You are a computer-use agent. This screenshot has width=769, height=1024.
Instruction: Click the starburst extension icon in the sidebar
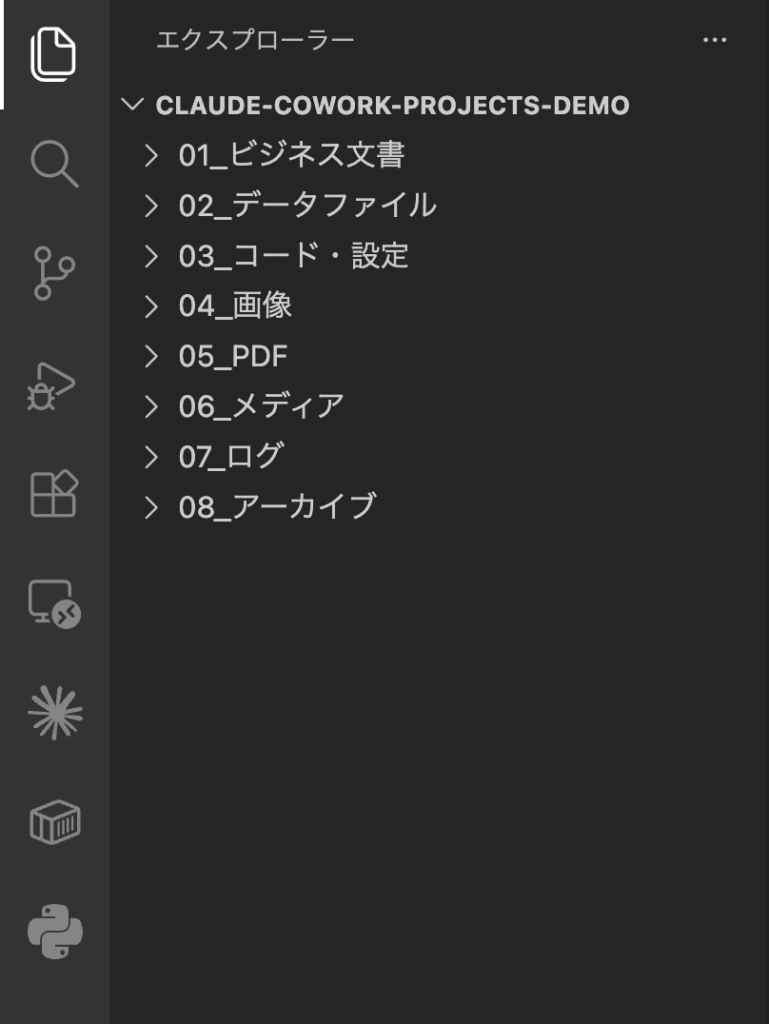click(55, 712)
